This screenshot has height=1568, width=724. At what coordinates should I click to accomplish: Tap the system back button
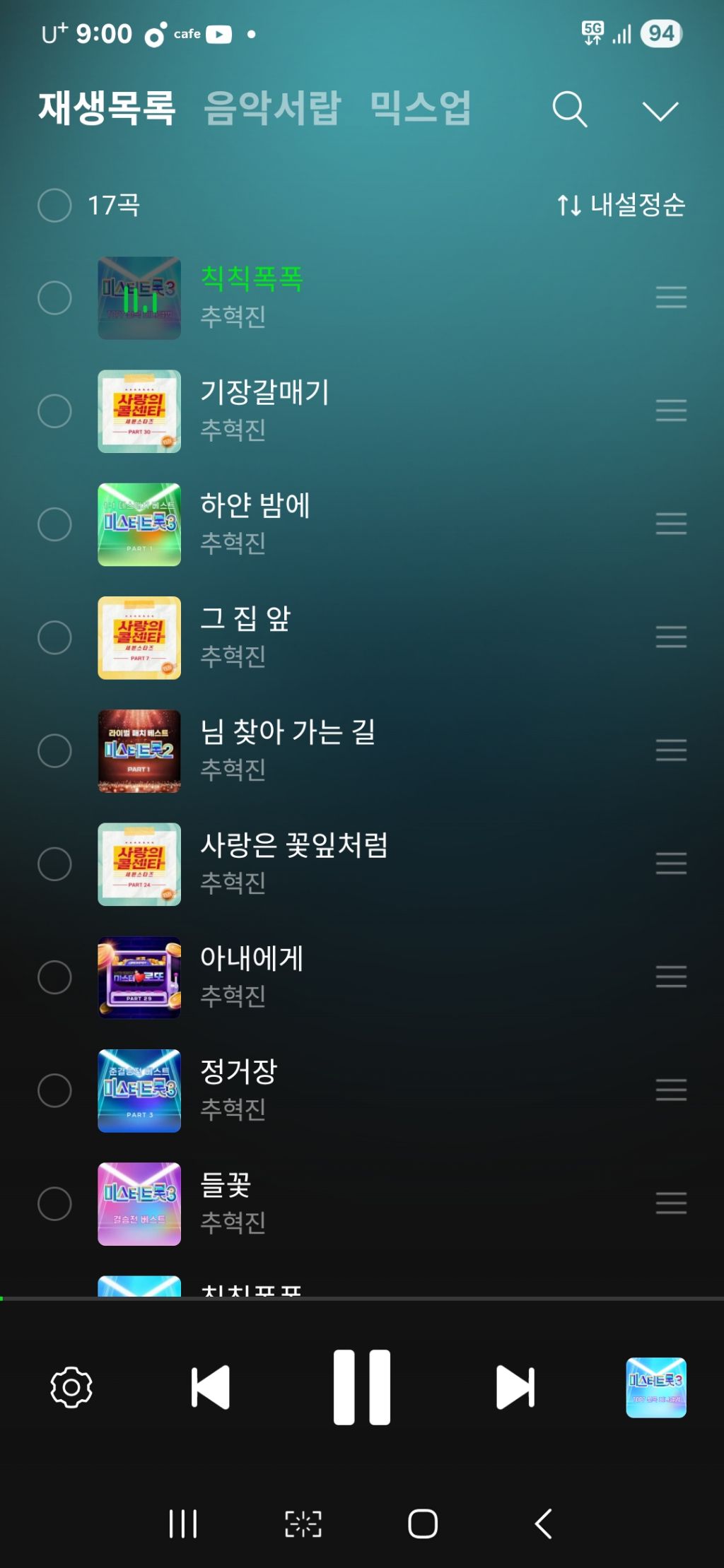tap(543, 1523)
